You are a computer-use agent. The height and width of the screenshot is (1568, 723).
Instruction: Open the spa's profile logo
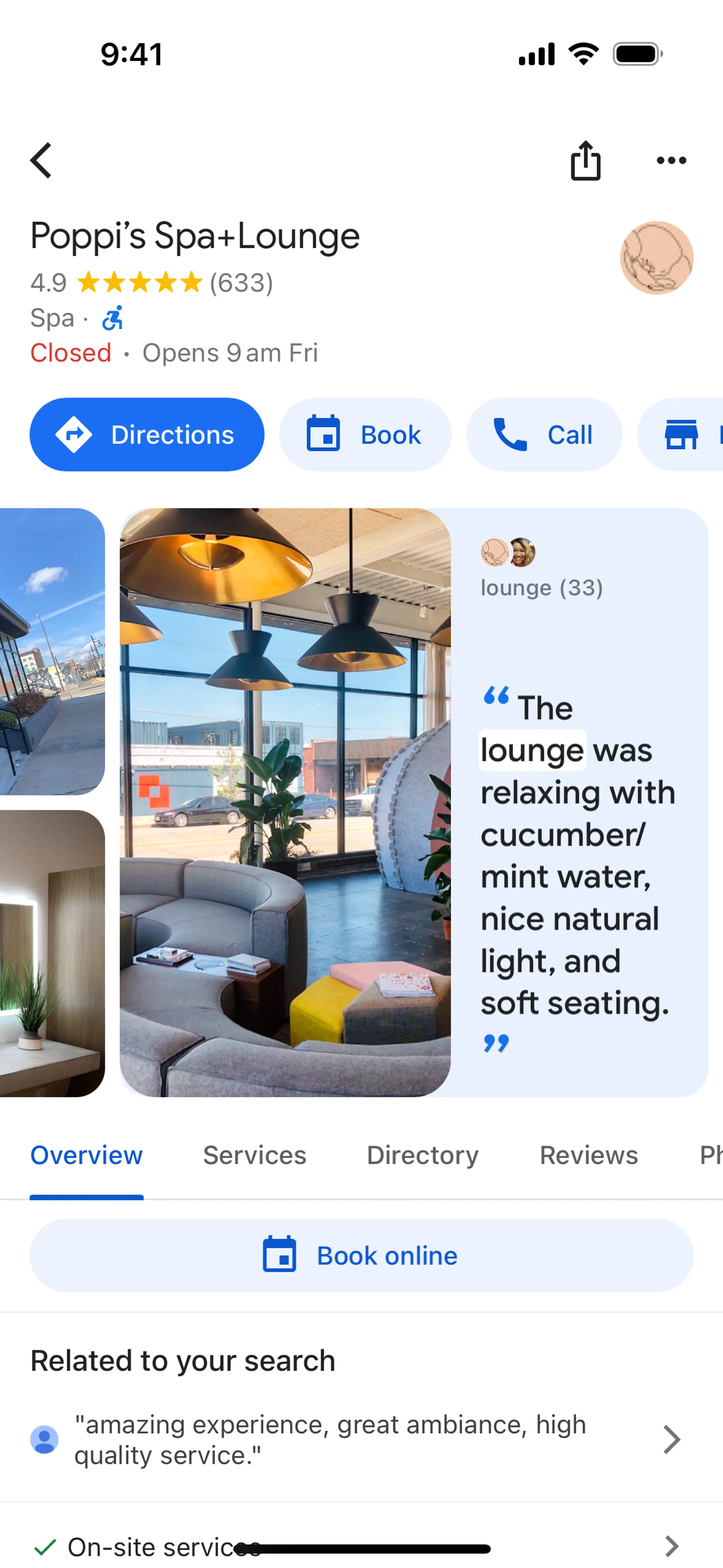tap(656, 257)
